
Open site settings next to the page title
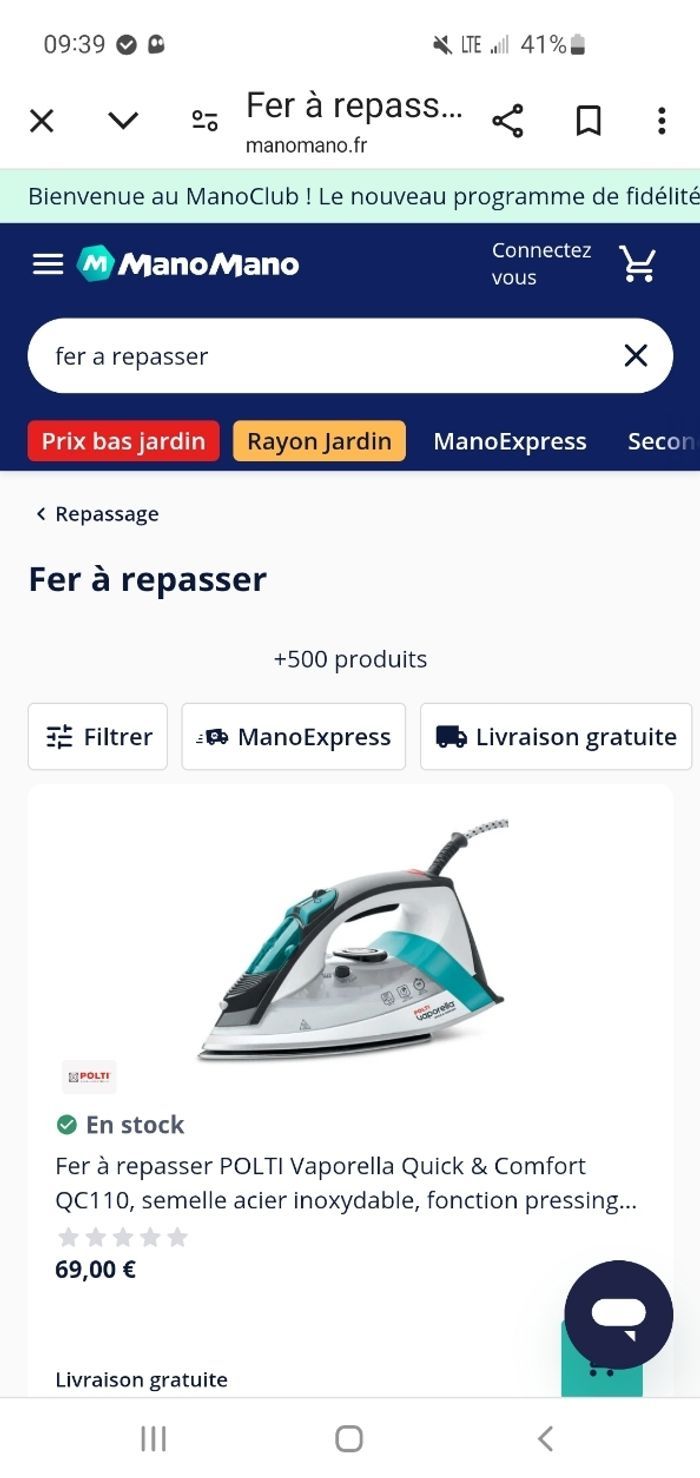click(205, 121)
